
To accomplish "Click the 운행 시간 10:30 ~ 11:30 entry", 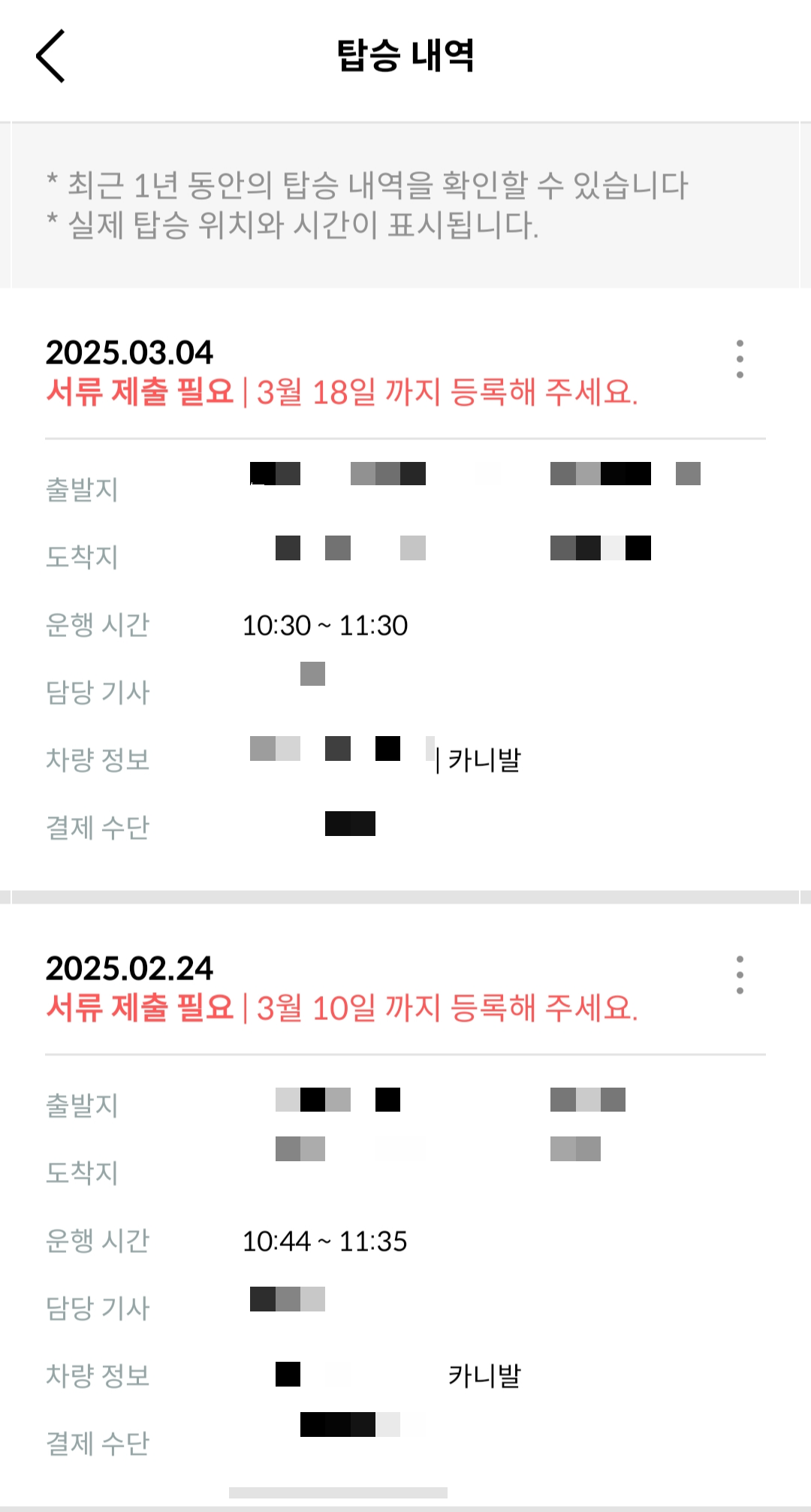I will click(x=324, y=625).
